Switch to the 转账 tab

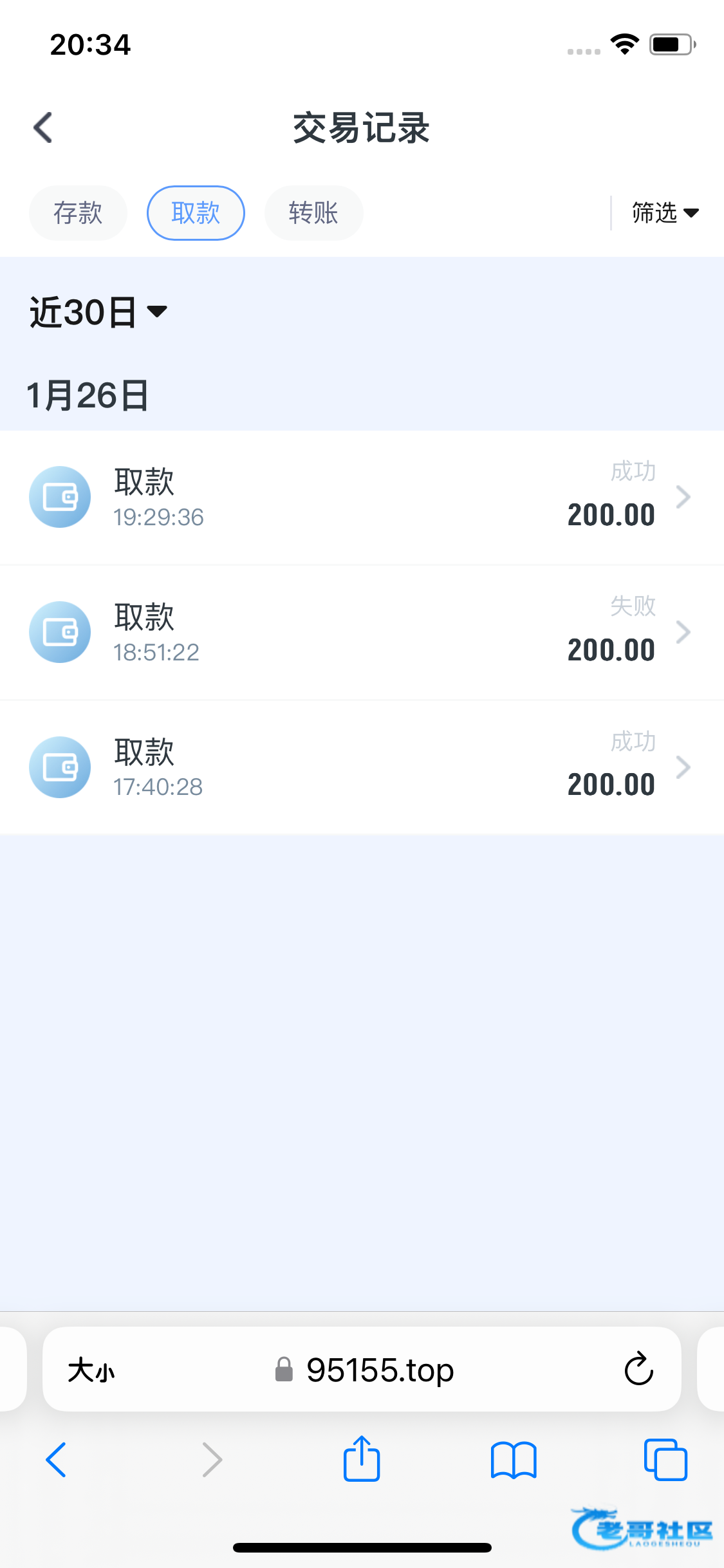[x=313, y=213]
